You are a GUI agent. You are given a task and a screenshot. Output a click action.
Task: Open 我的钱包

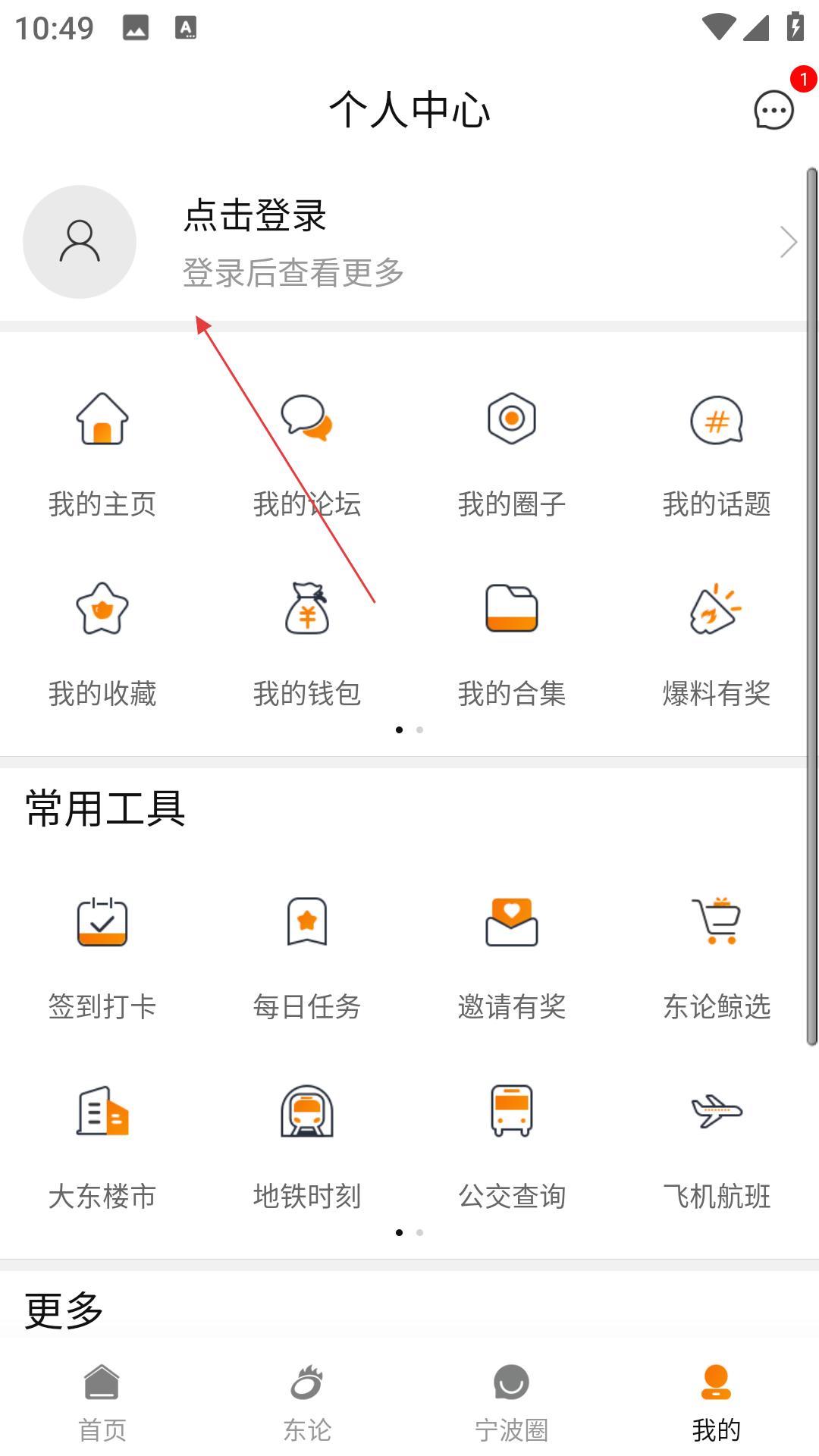307,645
